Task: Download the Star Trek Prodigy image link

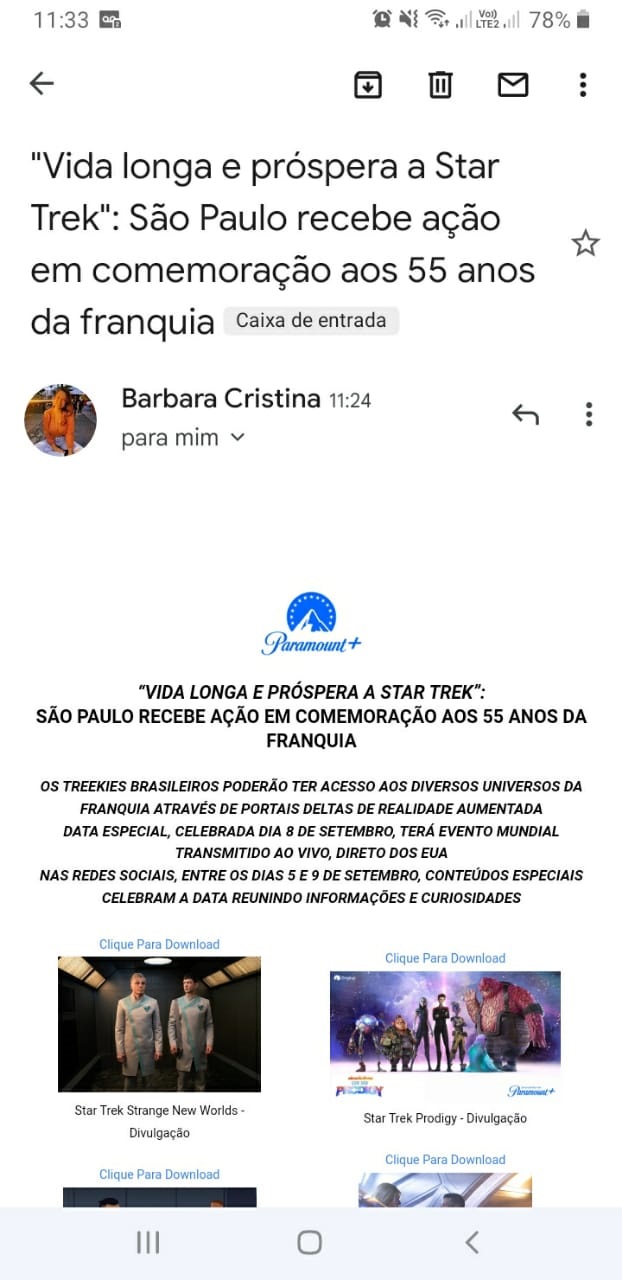Action: [x=445, y=958]
